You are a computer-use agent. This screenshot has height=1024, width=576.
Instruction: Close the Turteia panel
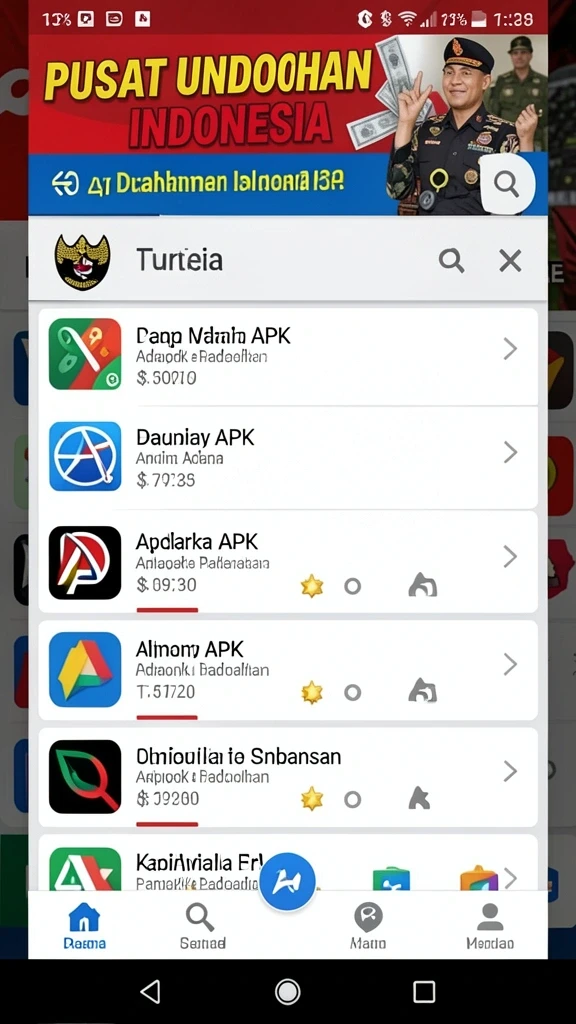click(510, 261)
